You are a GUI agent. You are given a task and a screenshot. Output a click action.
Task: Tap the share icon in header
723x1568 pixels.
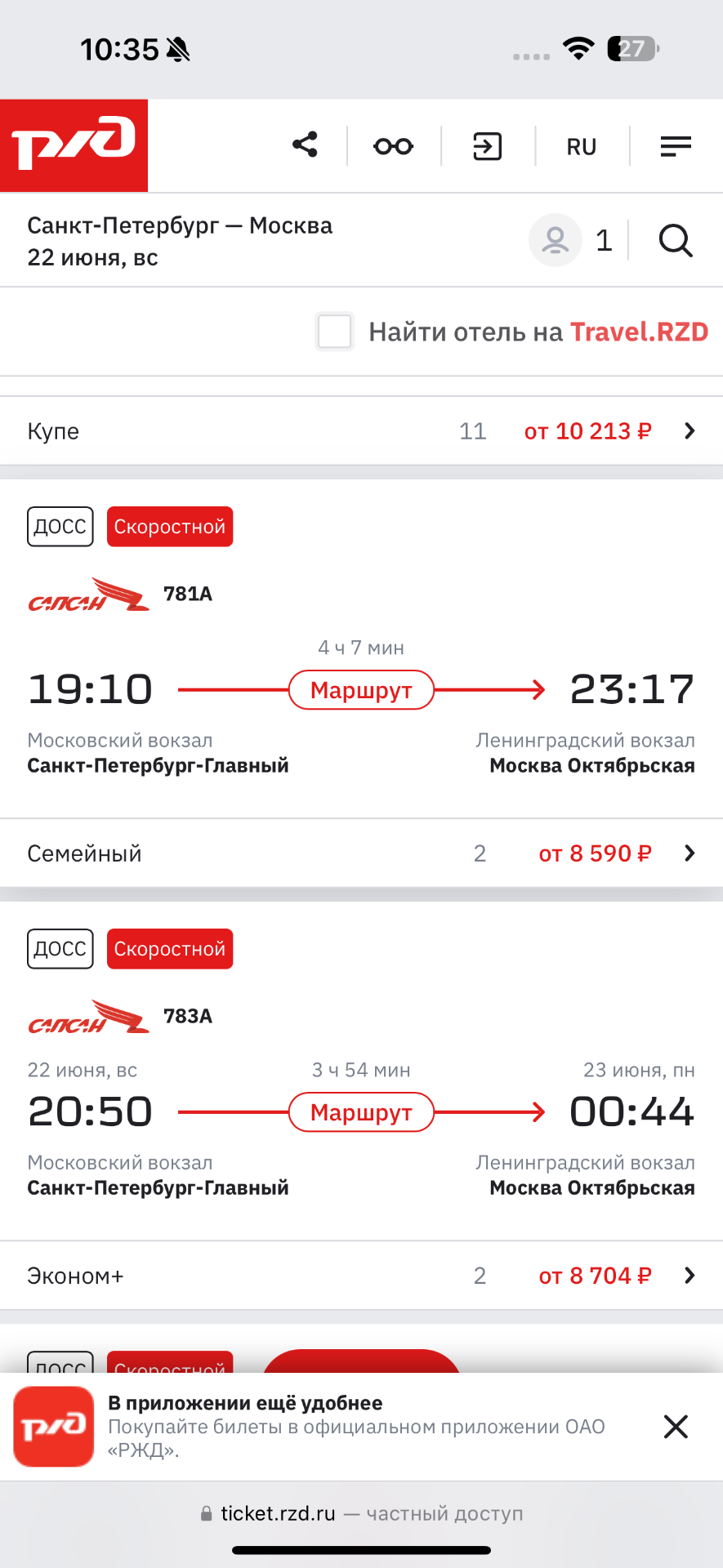click(305, 145)
